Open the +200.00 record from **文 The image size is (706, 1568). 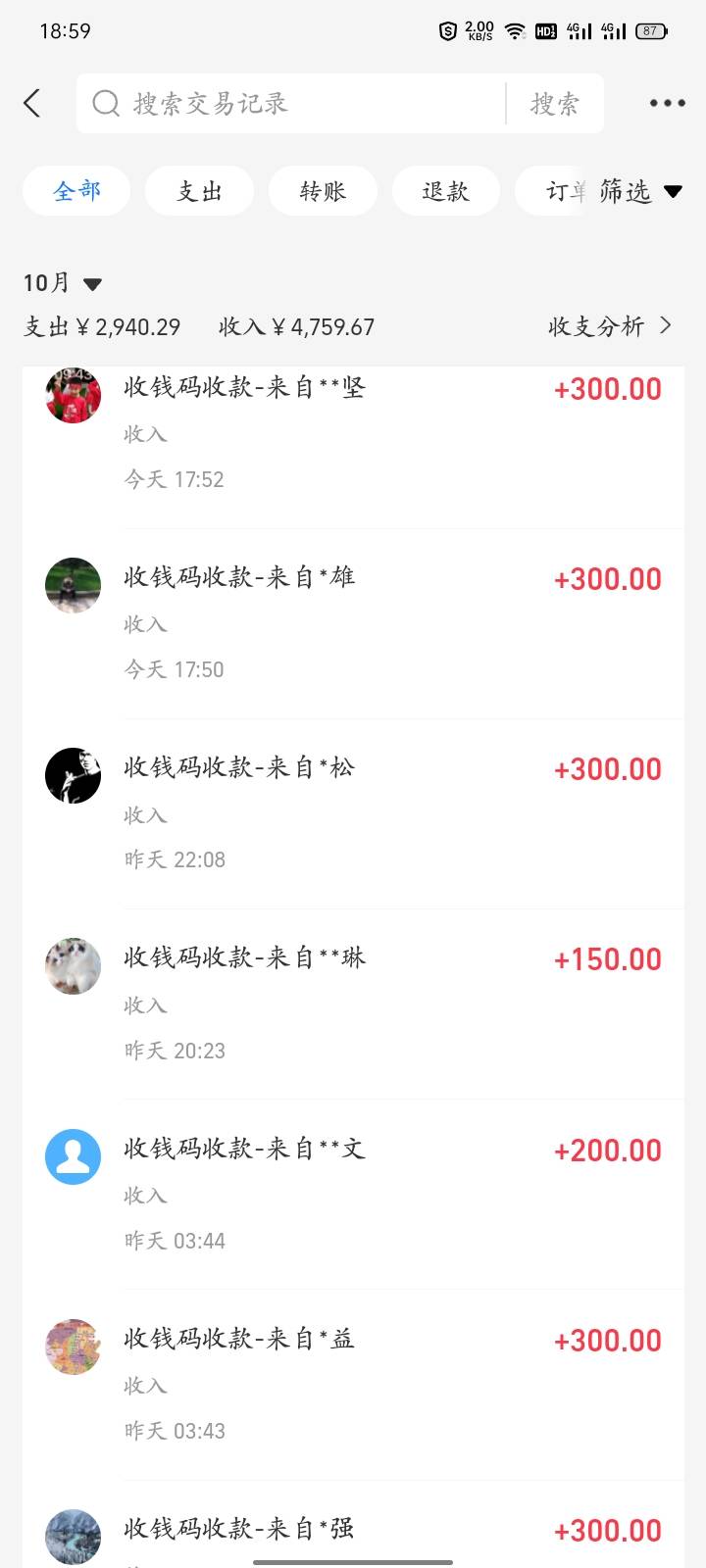[353, 1193]
